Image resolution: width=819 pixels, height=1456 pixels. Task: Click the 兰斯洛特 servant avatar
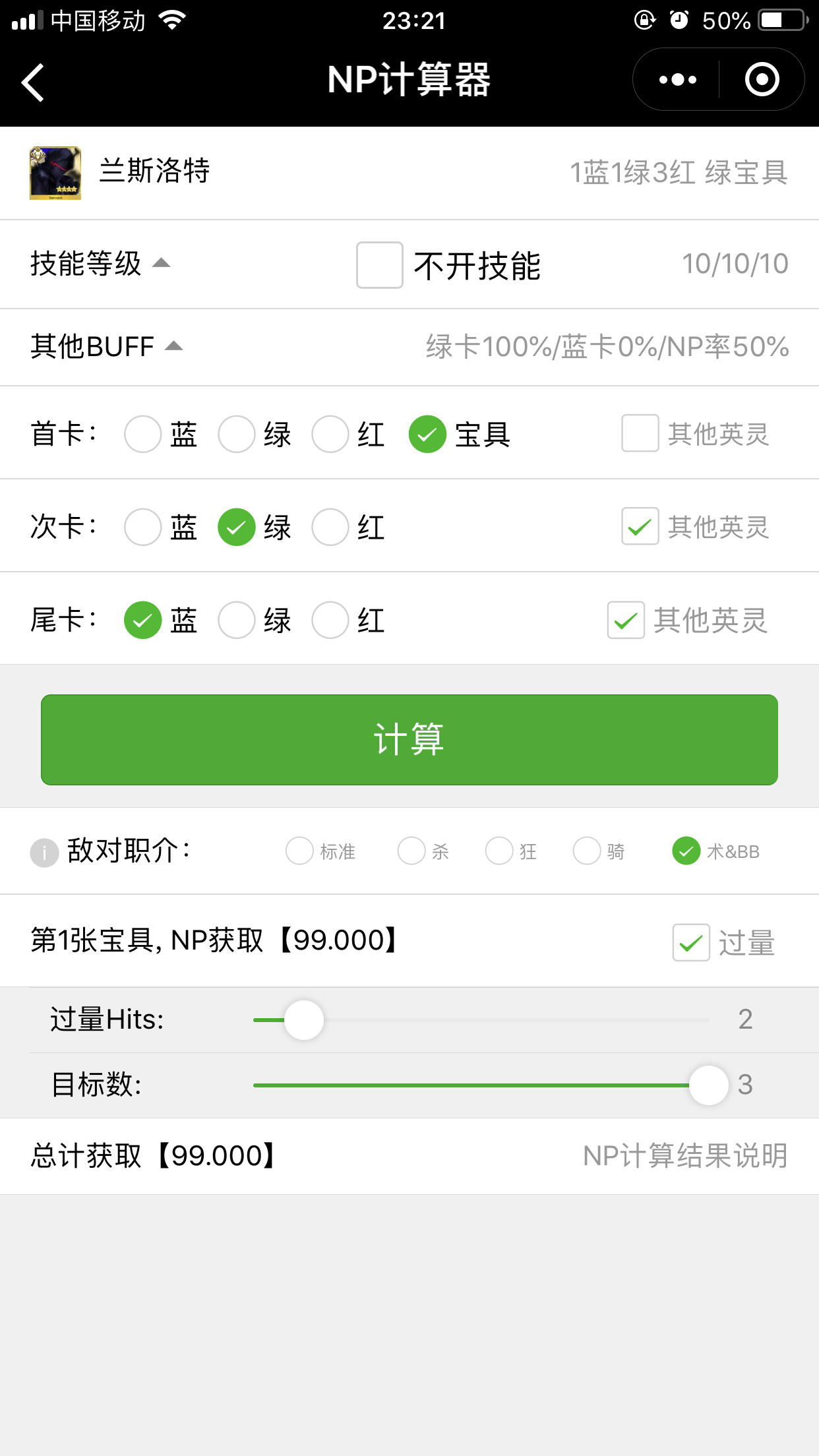(55, 173)
